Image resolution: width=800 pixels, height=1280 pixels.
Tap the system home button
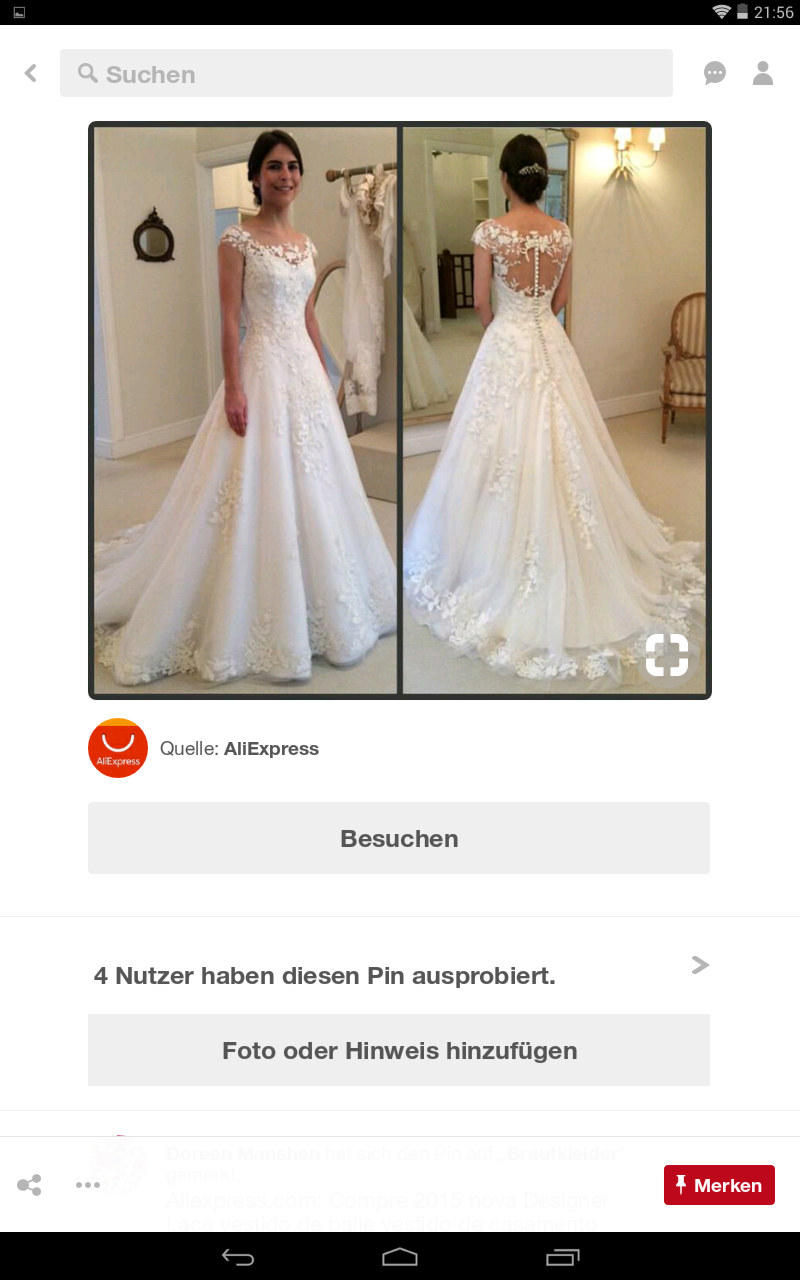pos(399,1256)
